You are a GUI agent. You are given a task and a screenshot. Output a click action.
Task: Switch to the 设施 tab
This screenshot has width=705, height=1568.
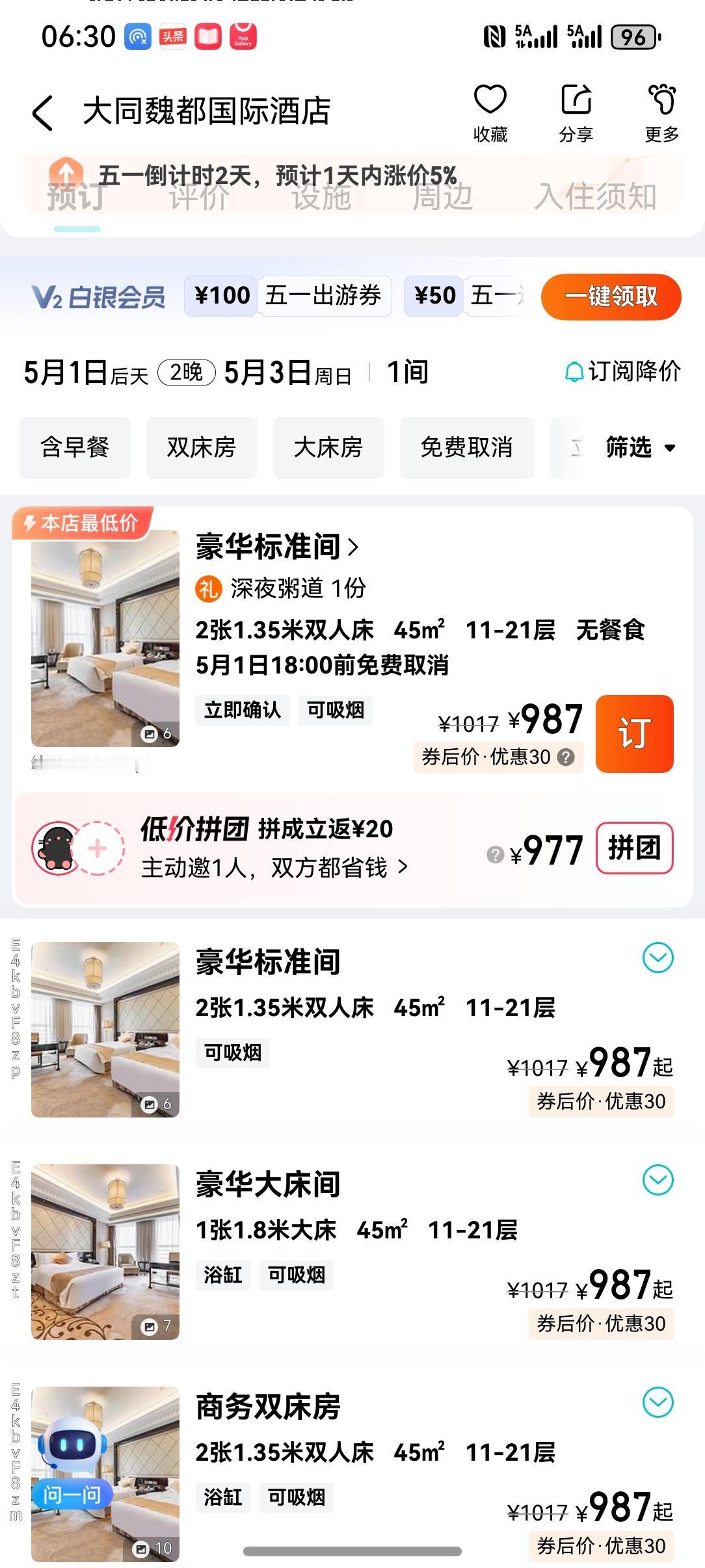[x=323, y=200]
